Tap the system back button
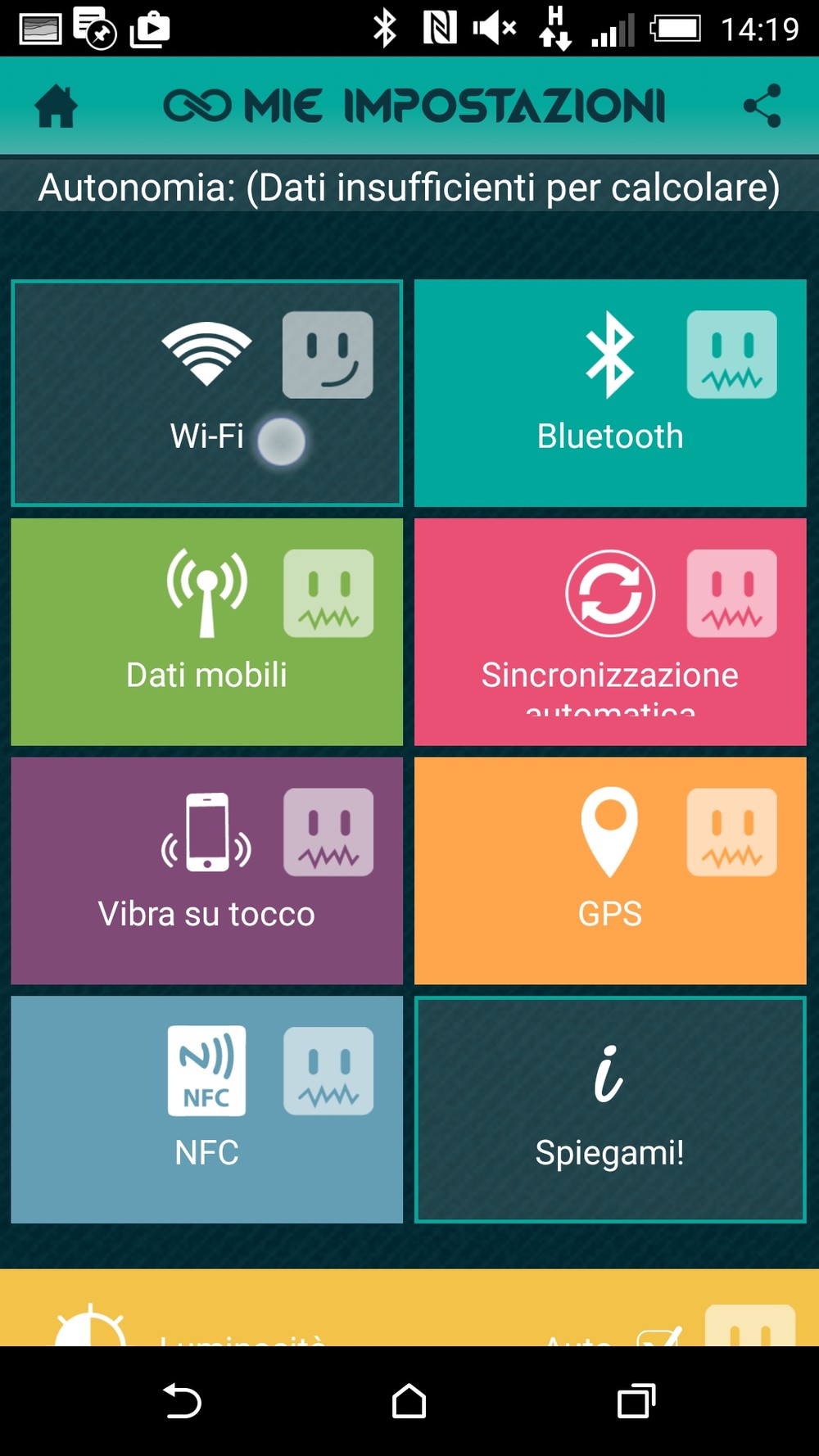Image resolution: width=819 pixels, height=1456 pixels. (x=182, y=1400)
